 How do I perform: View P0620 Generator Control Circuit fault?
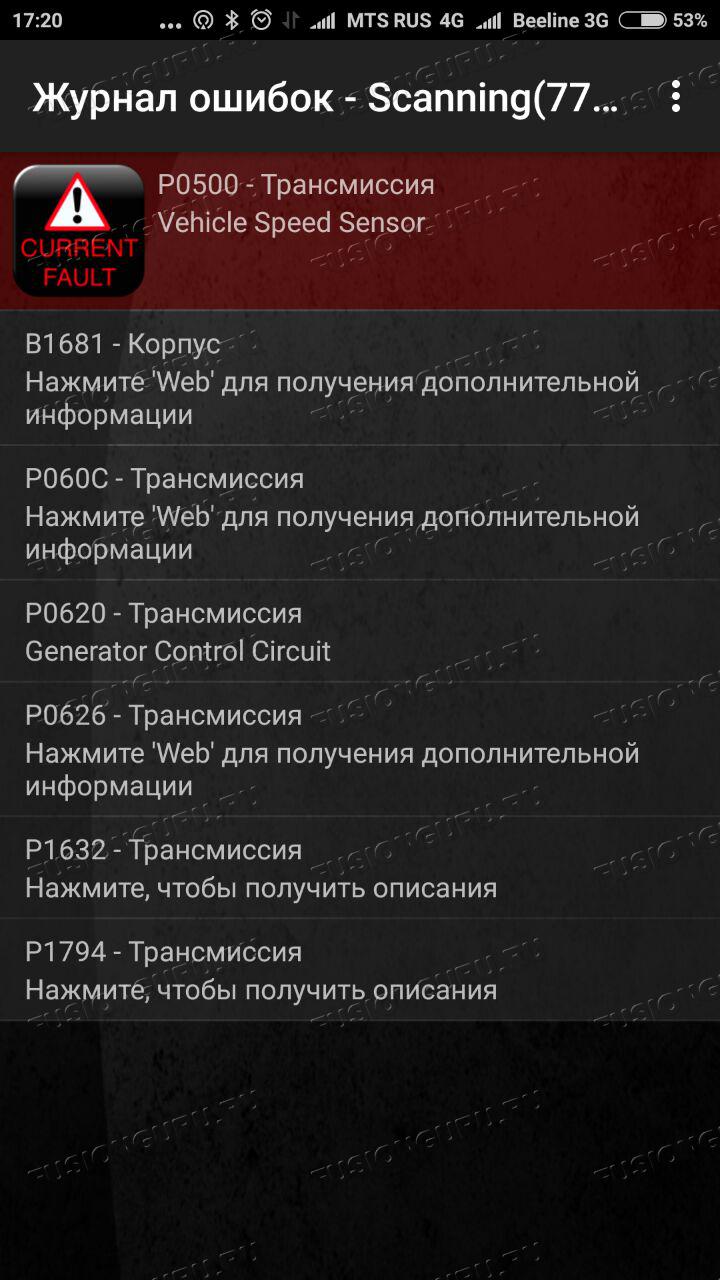pos(360,632)
